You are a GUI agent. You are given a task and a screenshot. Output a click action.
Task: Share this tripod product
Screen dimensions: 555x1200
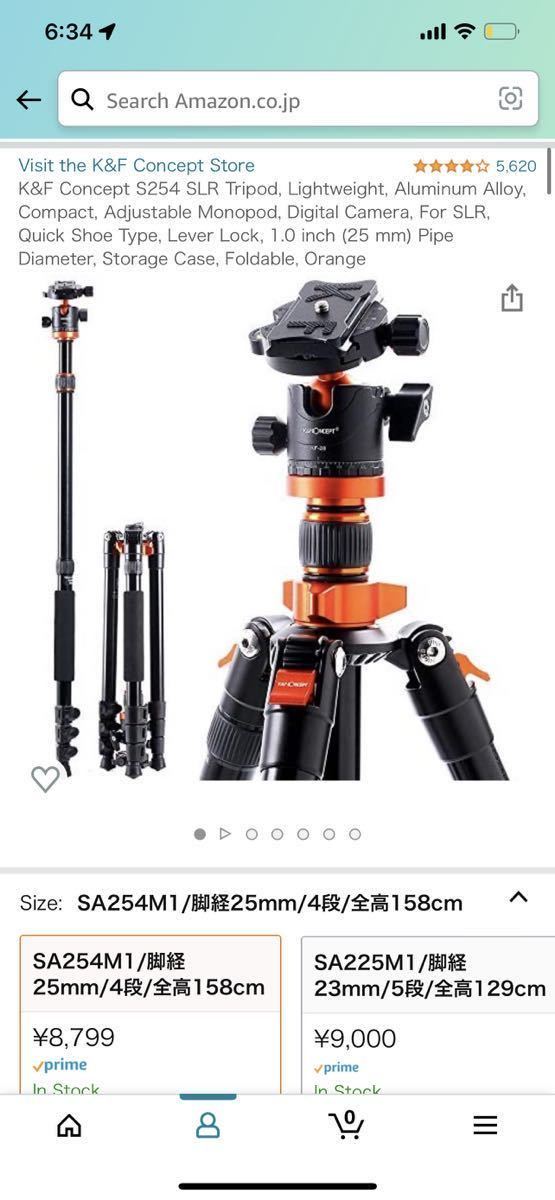[512, 297]
